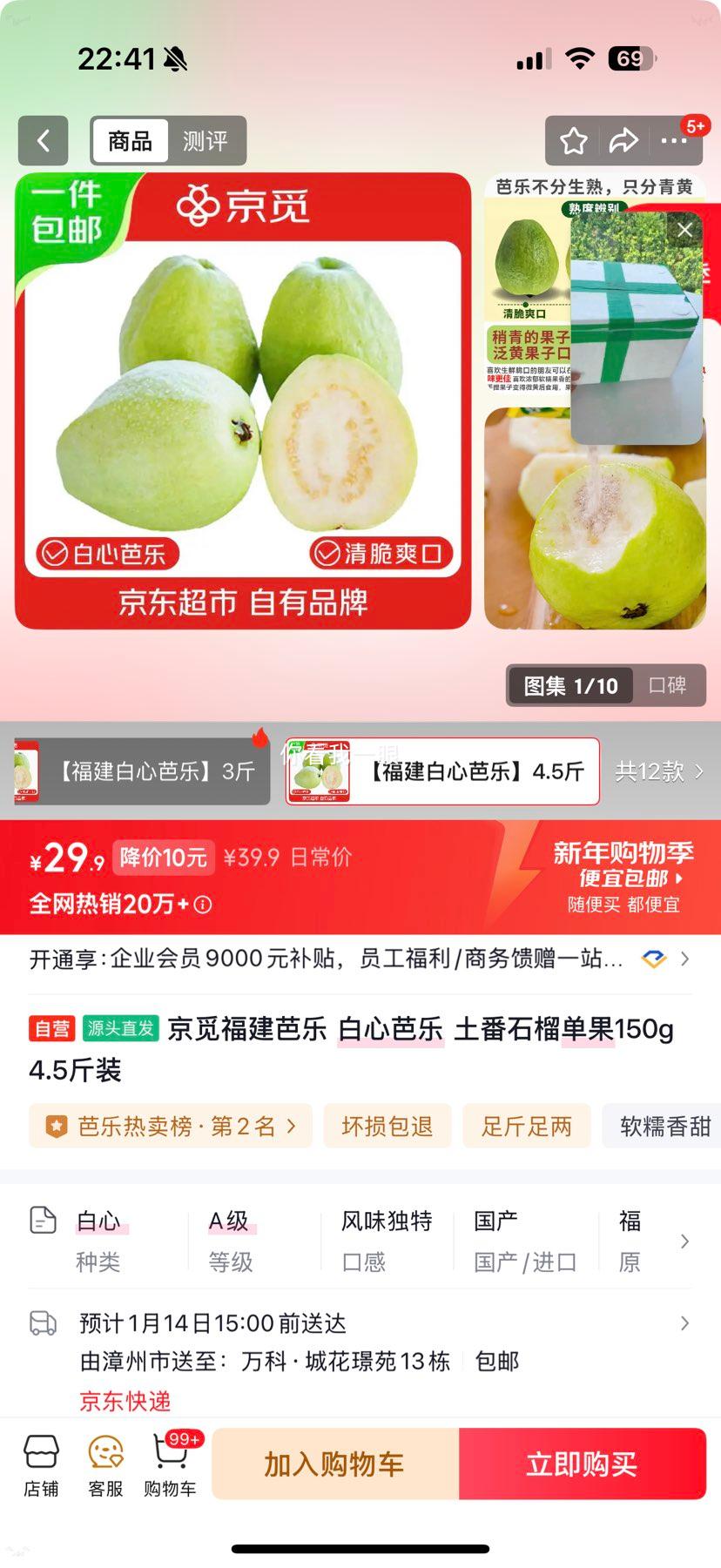Tap the star icon to favorite product
Viewport: 721px width, 1568px height.
point(574,139)
